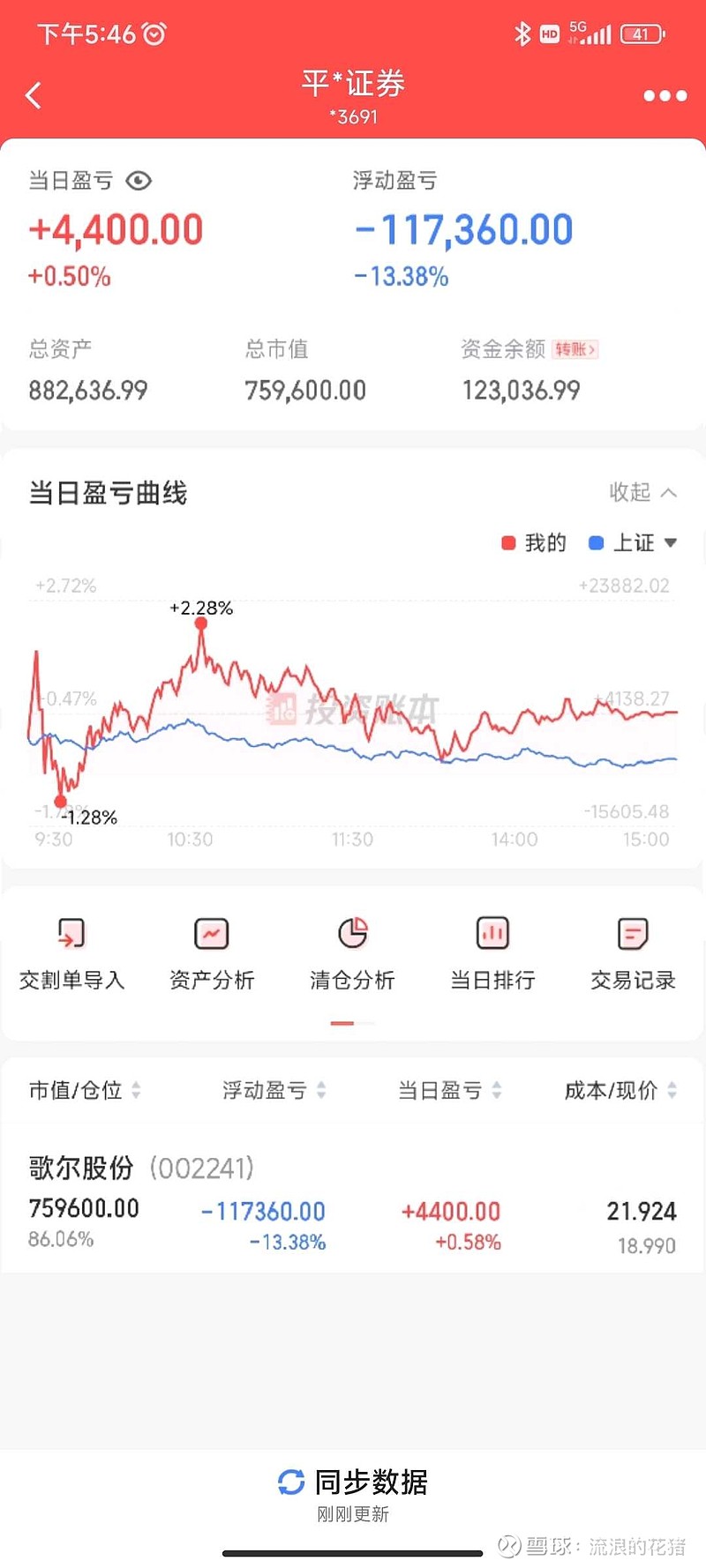Open 资产分析

pyautogui.click(x=212, y=954)
